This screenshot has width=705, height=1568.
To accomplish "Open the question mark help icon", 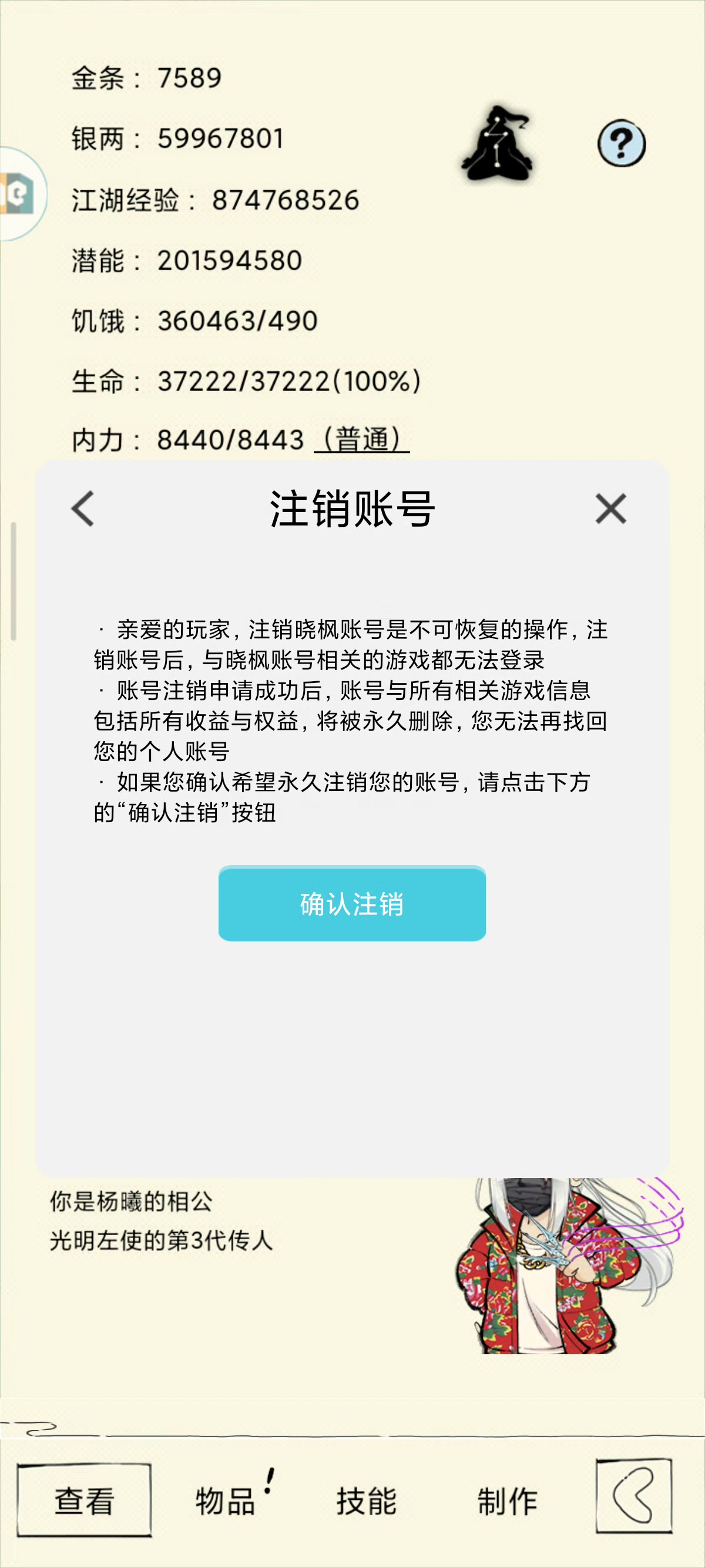I will point(621,144).
